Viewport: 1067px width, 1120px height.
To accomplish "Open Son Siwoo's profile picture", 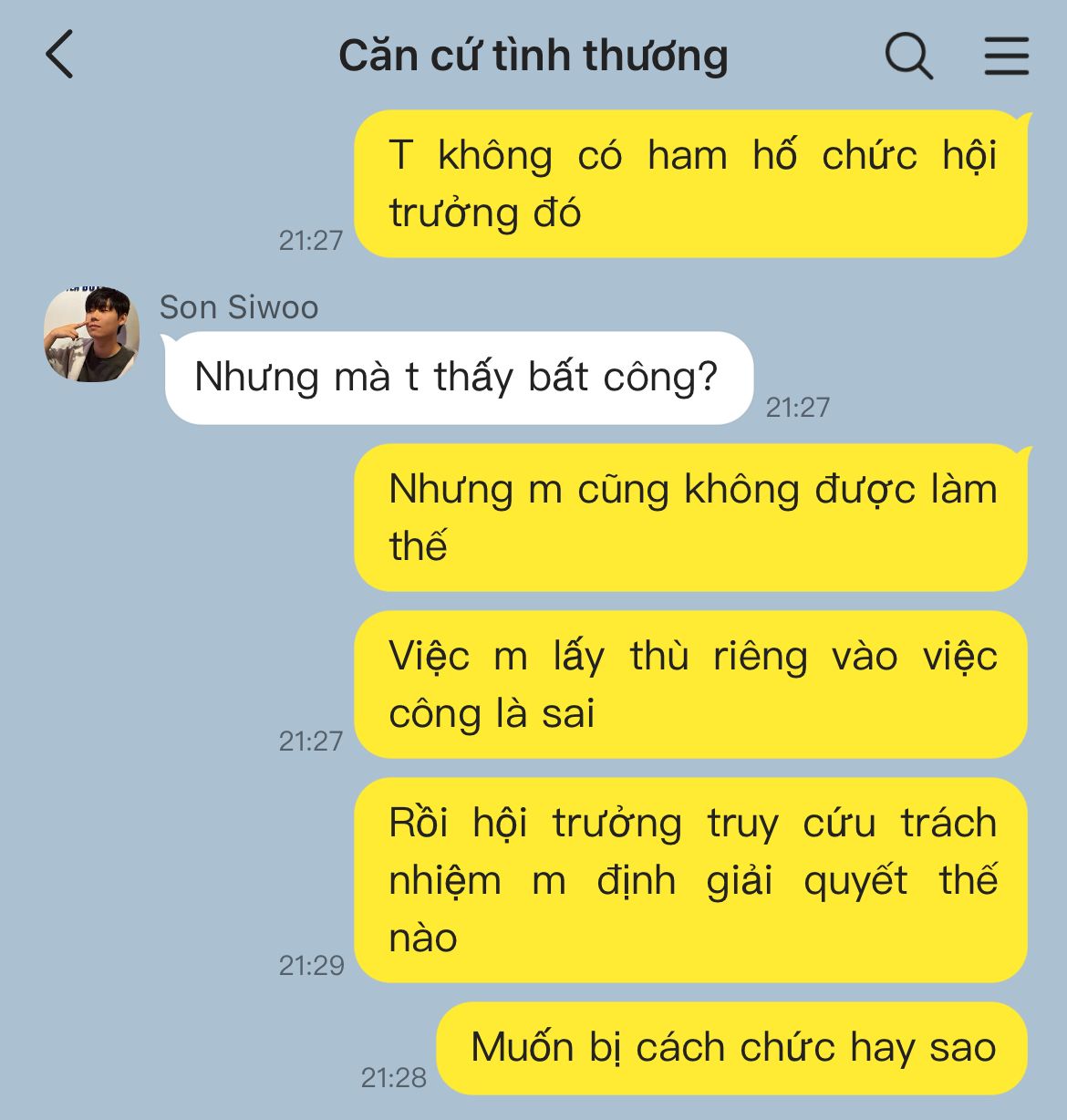I will [x=92, y=335].
